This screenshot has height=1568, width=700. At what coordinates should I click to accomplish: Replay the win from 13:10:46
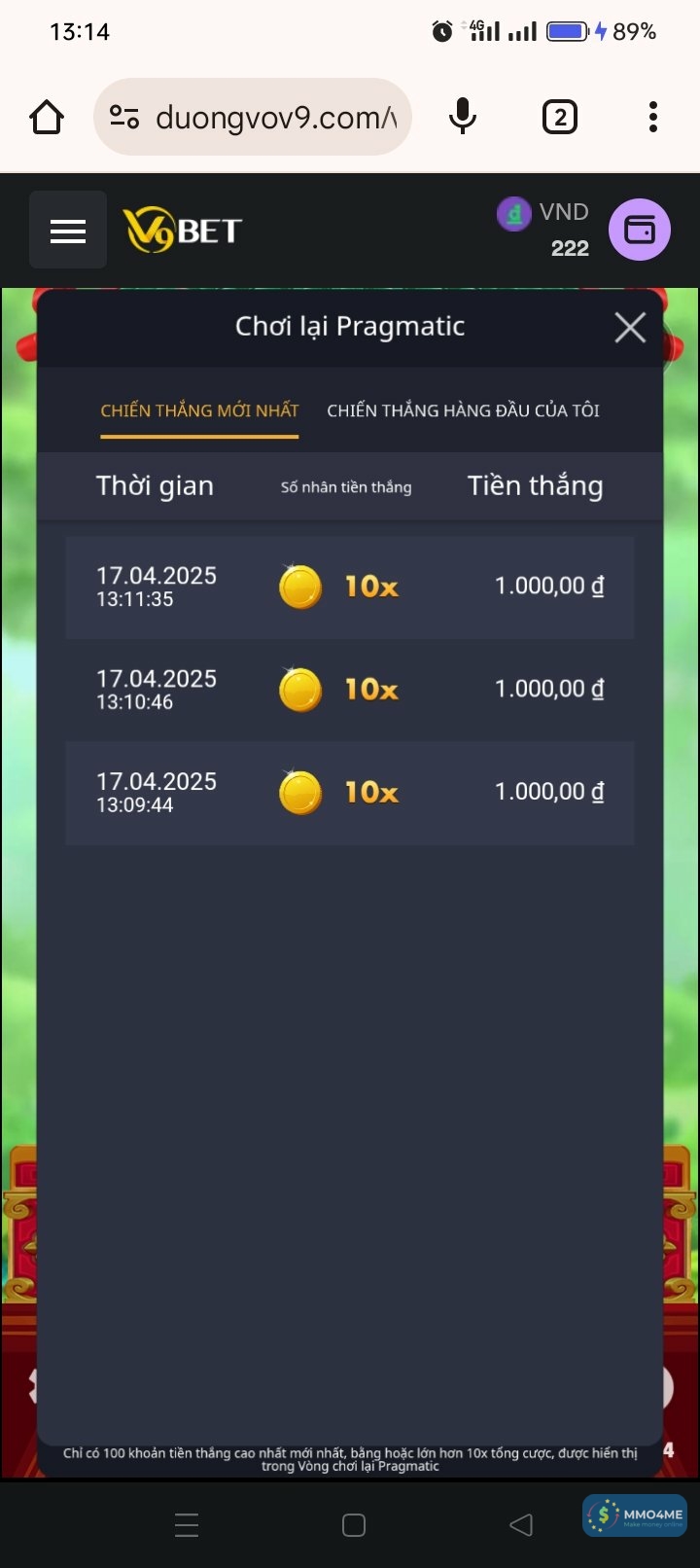(x=350, y=690)
